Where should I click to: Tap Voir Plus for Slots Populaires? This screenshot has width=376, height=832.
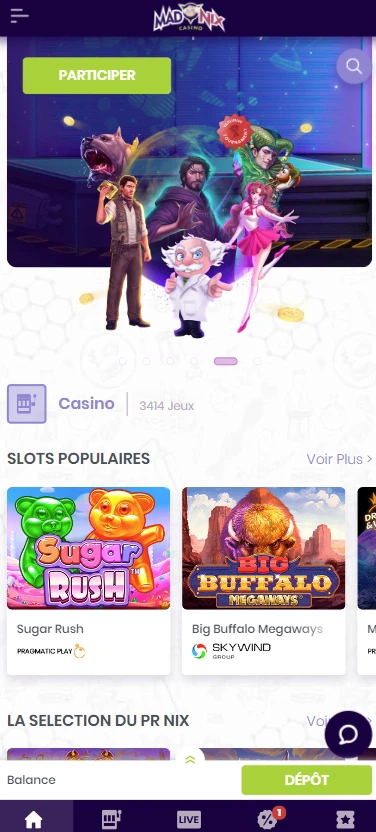point(339,459)
